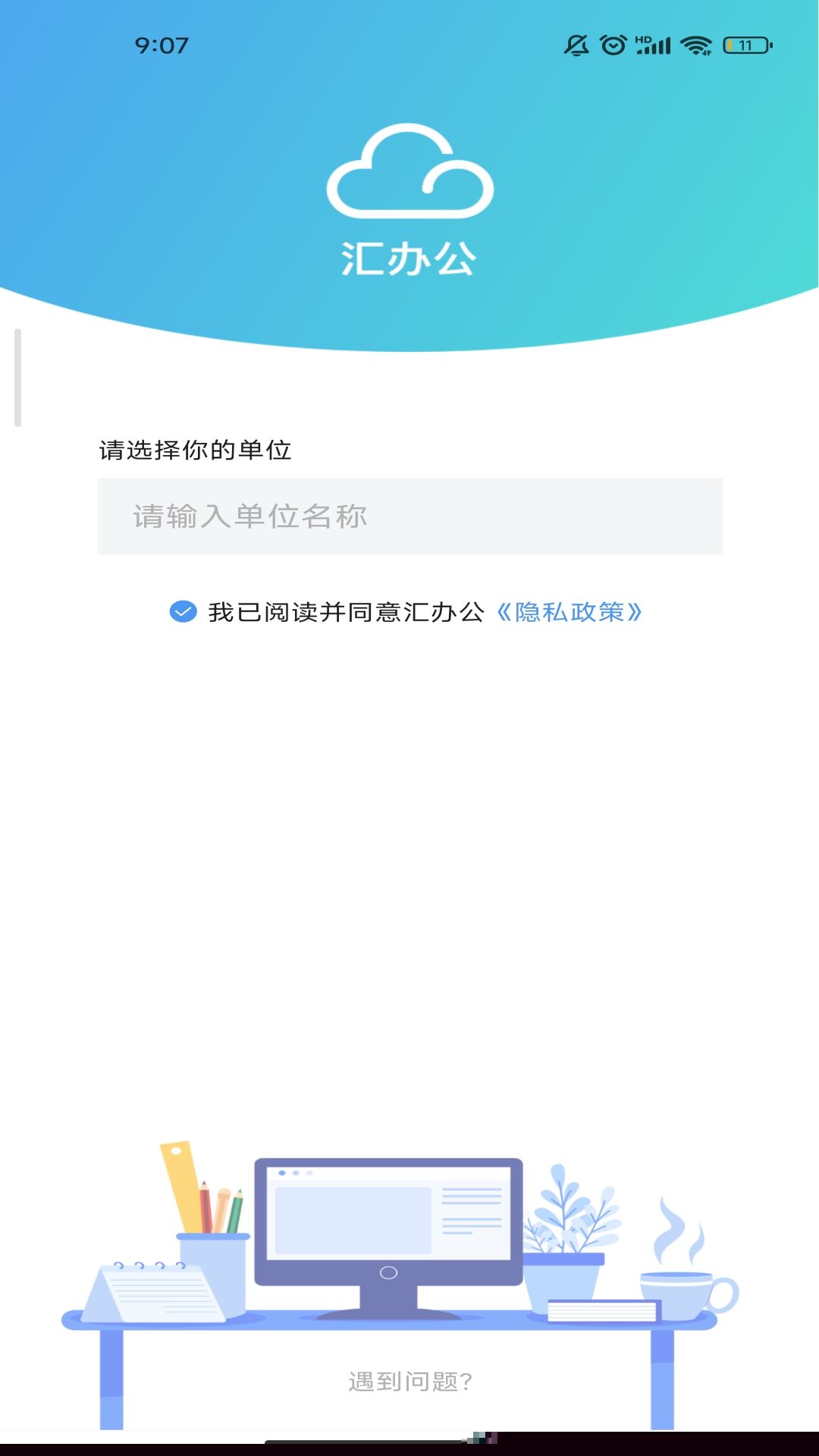The image size is (819, 1456).
Task: Open the 遇到问题? help link
Action: (x=410, y=1382)
